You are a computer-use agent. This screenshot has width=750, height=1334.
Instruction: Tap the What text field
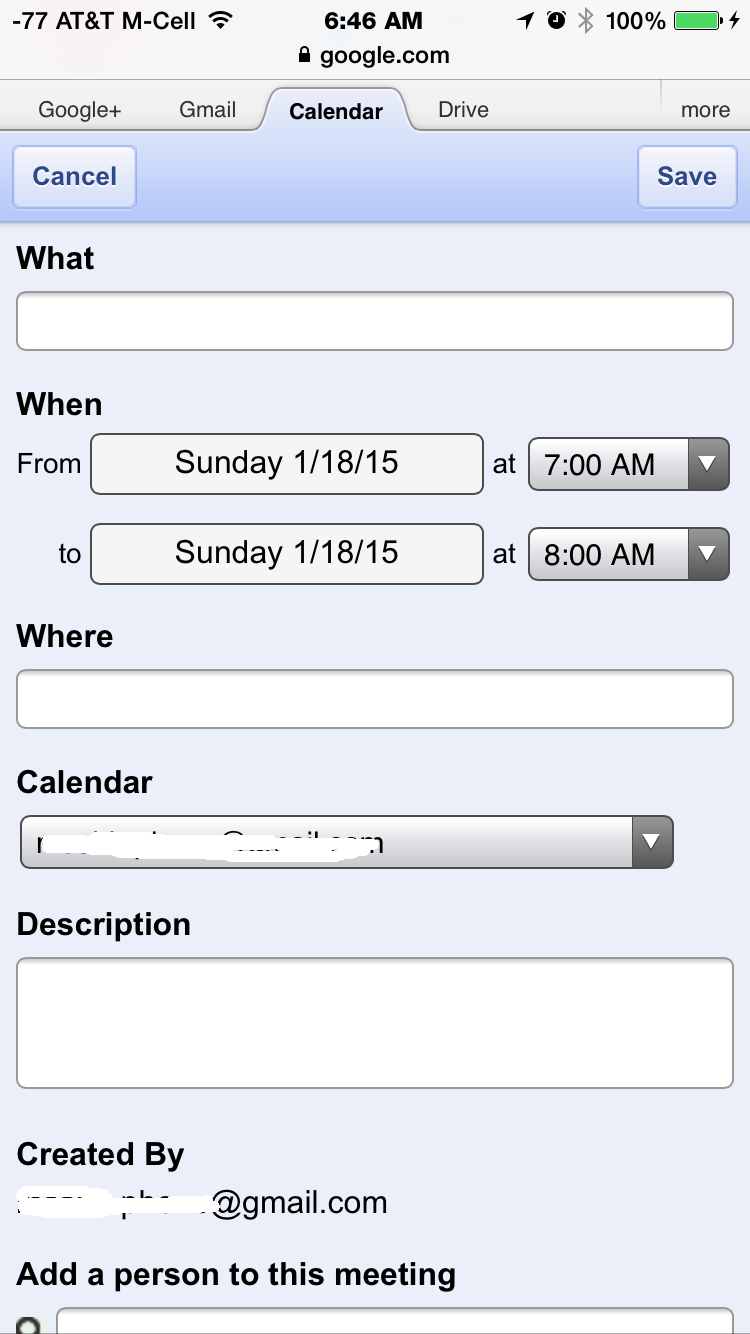point(375,321)
